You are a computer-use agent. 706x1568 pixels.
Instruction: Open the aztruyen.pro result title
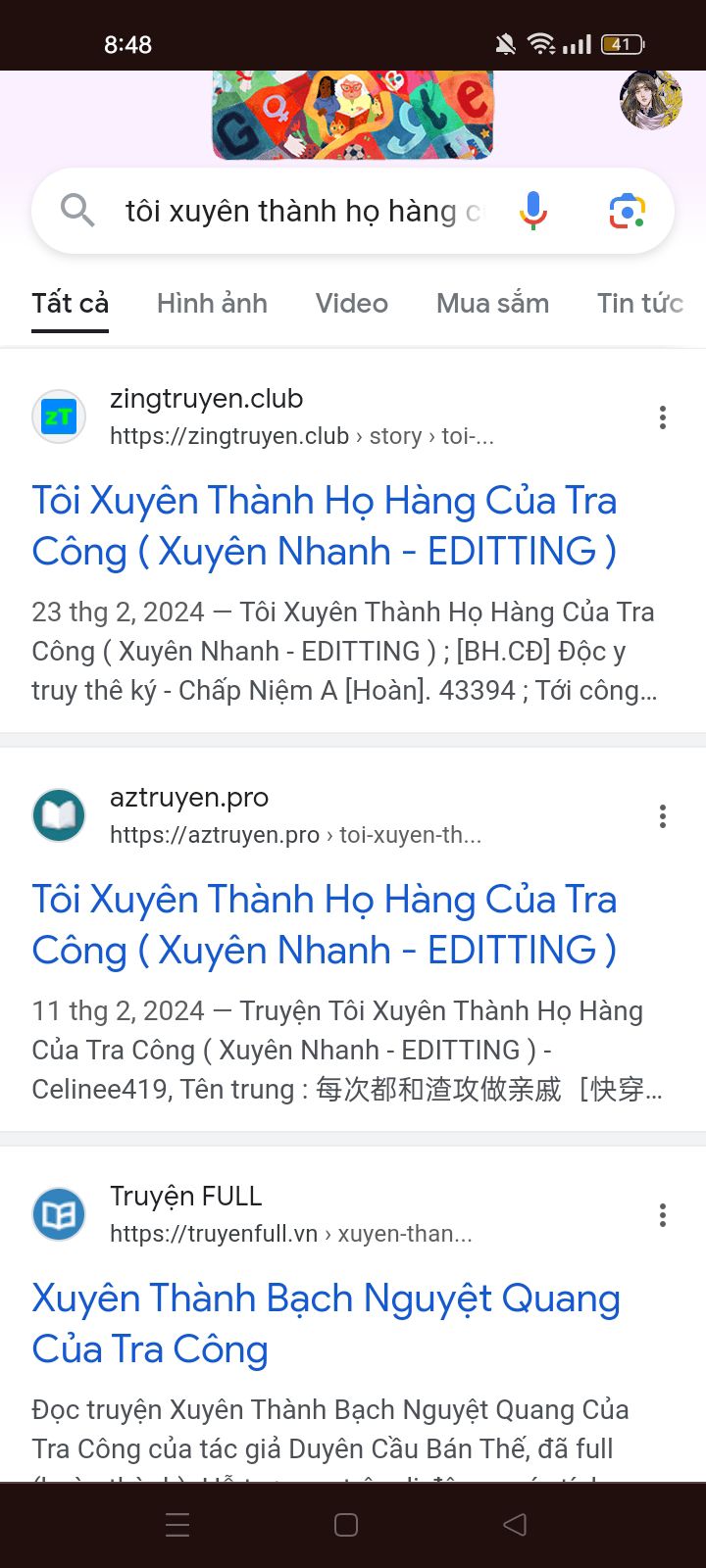click(325, 924)
